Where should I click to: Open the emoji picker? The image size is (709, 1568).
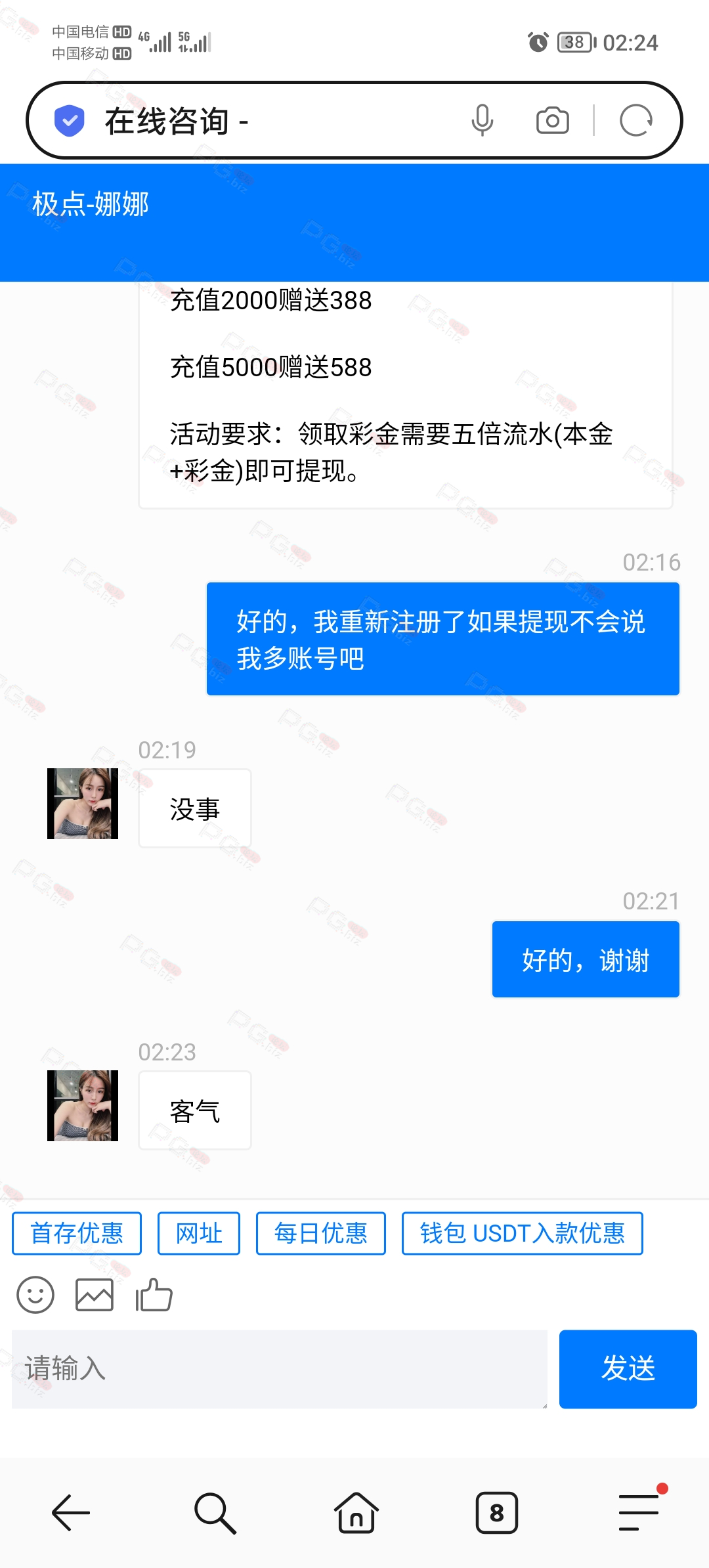click(x=35, y=1295)
